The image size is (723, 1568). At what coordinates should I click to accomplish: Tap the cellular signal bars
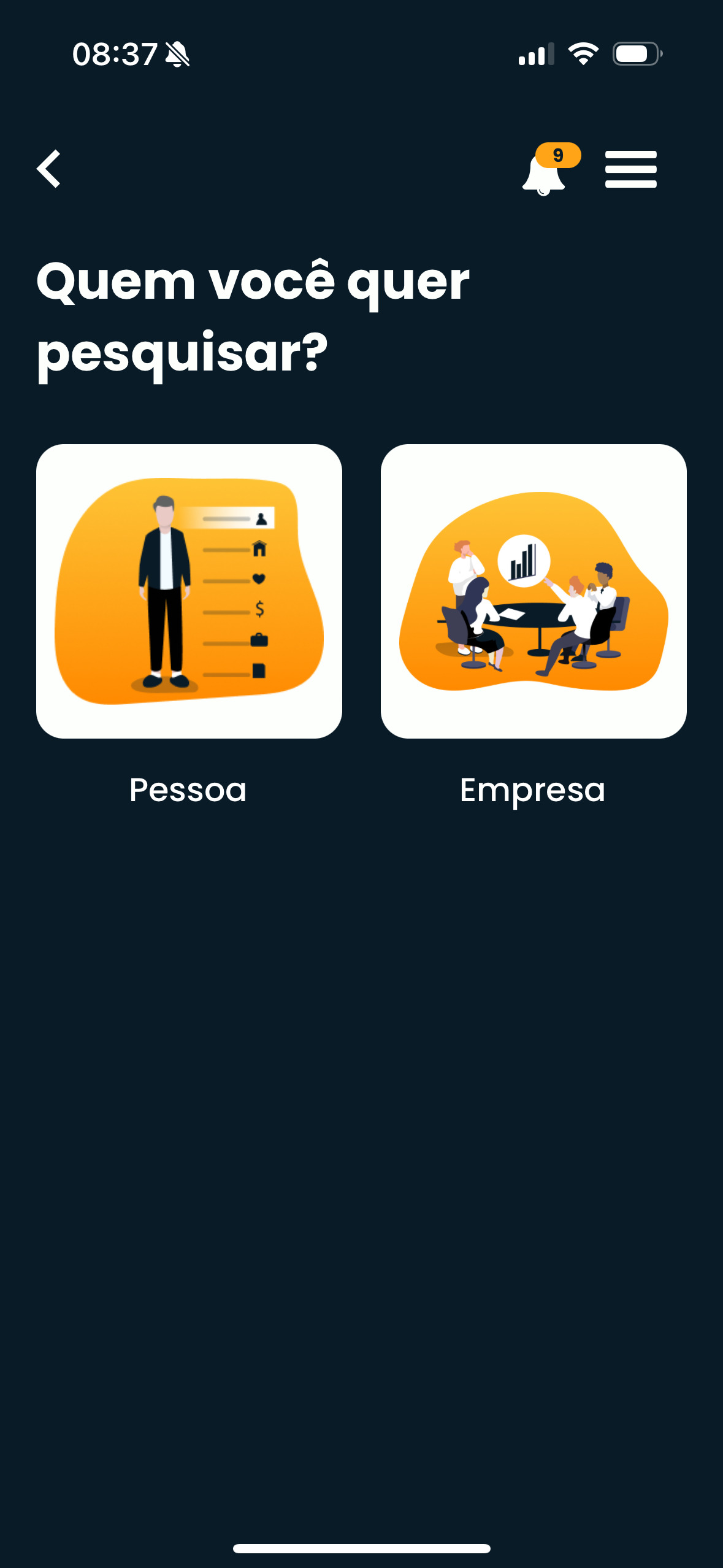[x=535, y=54]
